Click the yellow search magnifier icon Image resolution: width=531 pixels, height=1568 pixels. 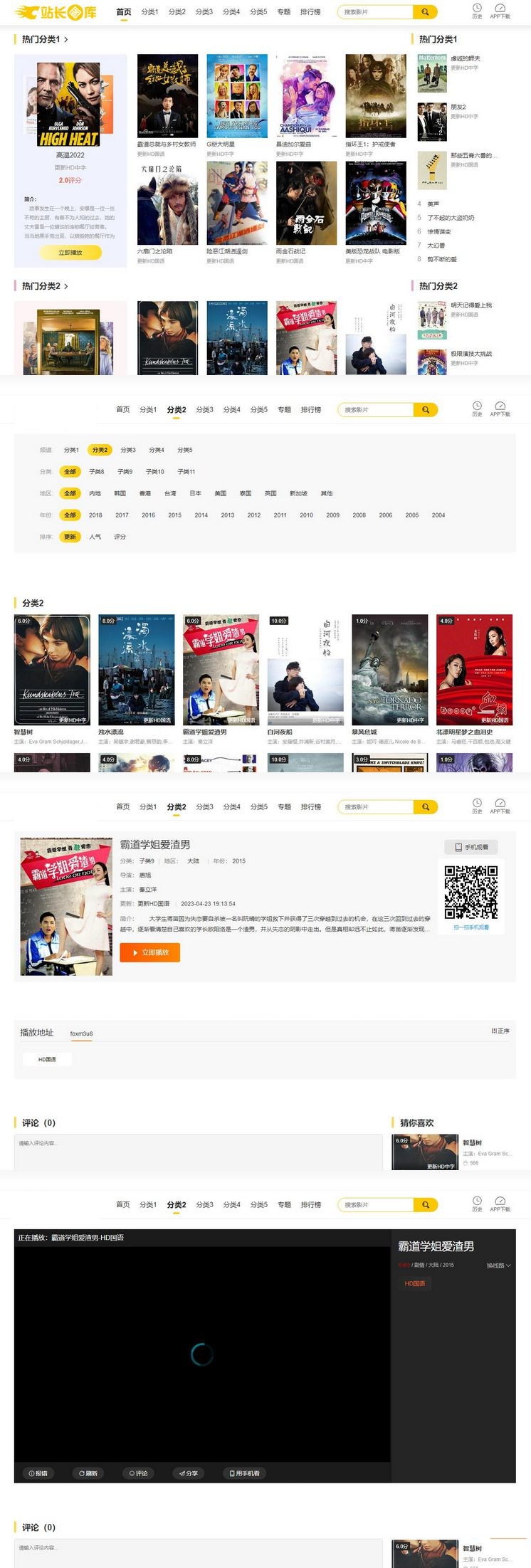pyautogui.click(x=425, y=12)
